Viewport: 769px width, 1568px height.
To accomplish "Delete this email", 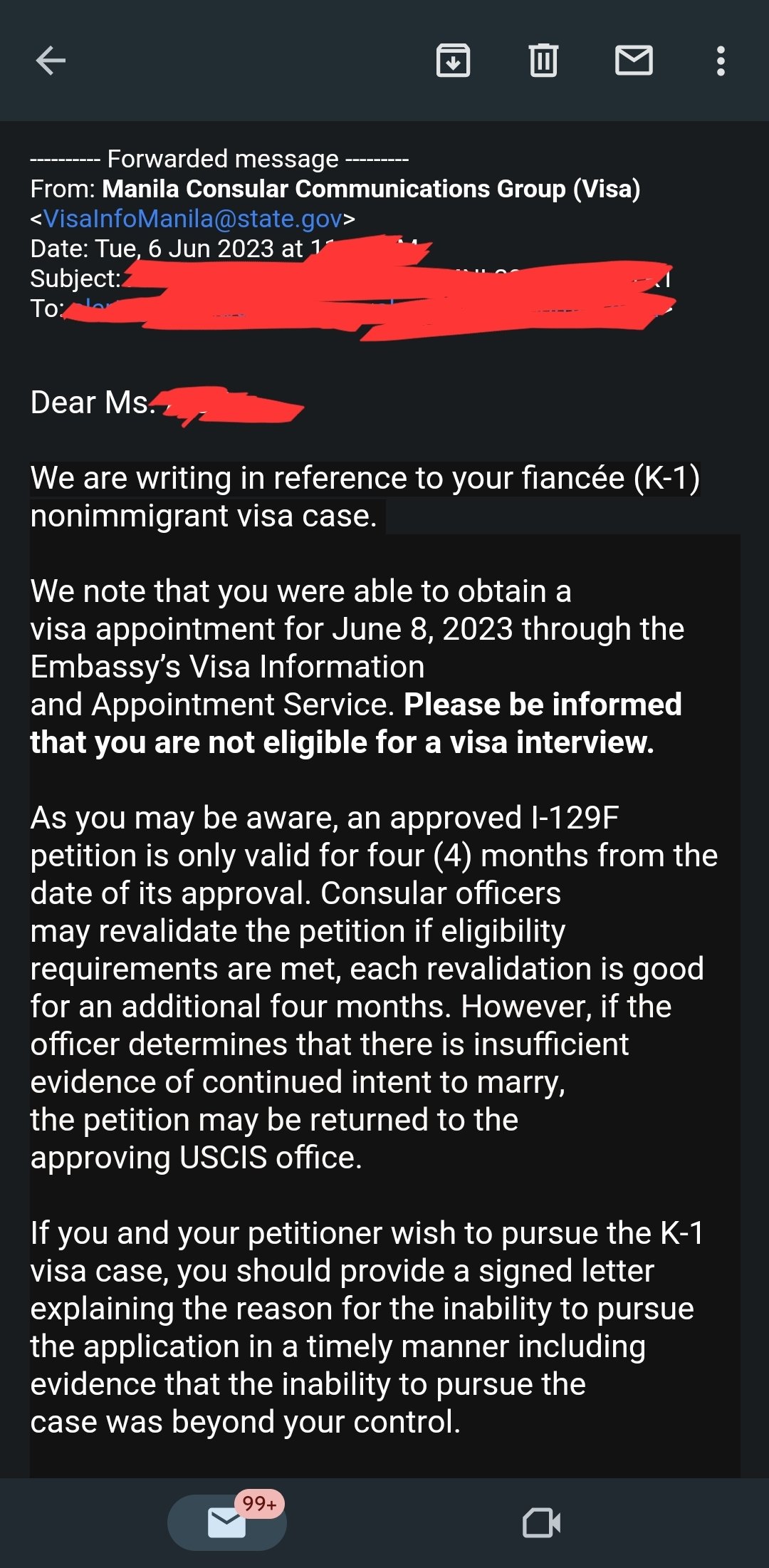I will coord(543,61).
